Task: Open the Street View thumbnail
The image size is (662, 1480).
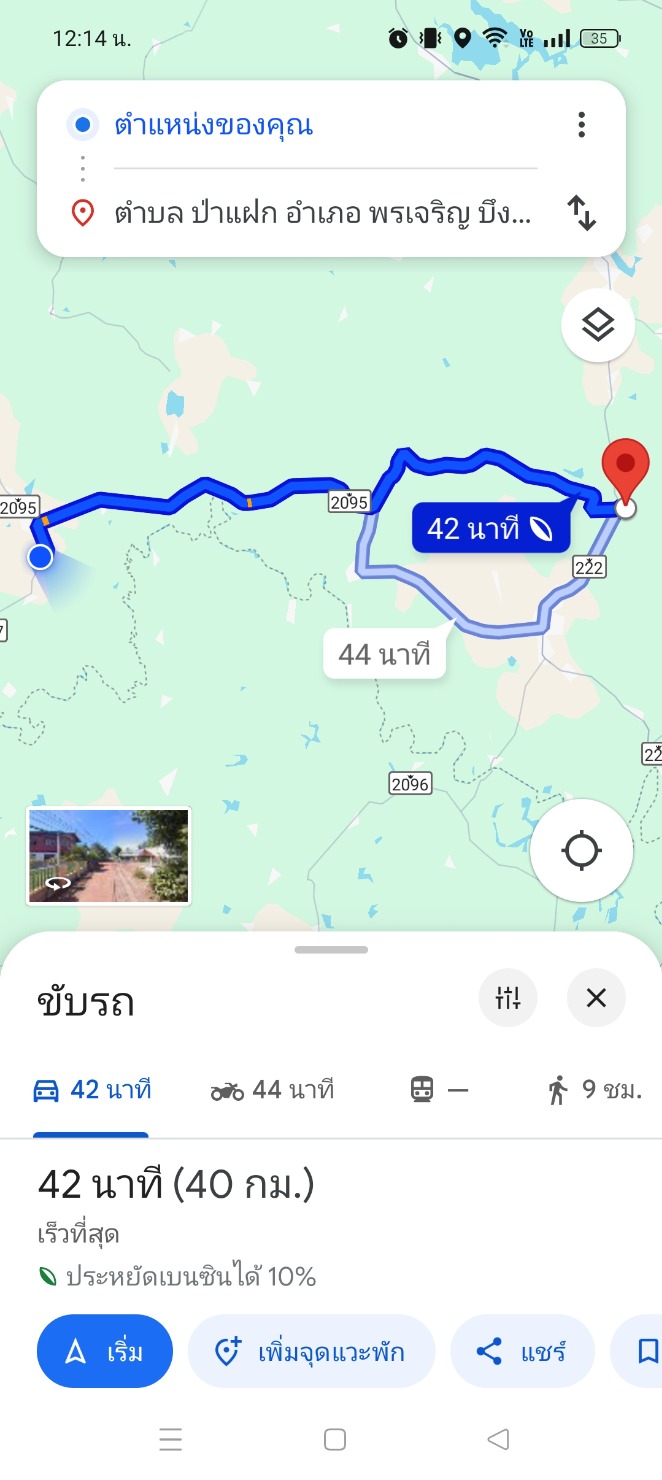Action: [108, 856]
